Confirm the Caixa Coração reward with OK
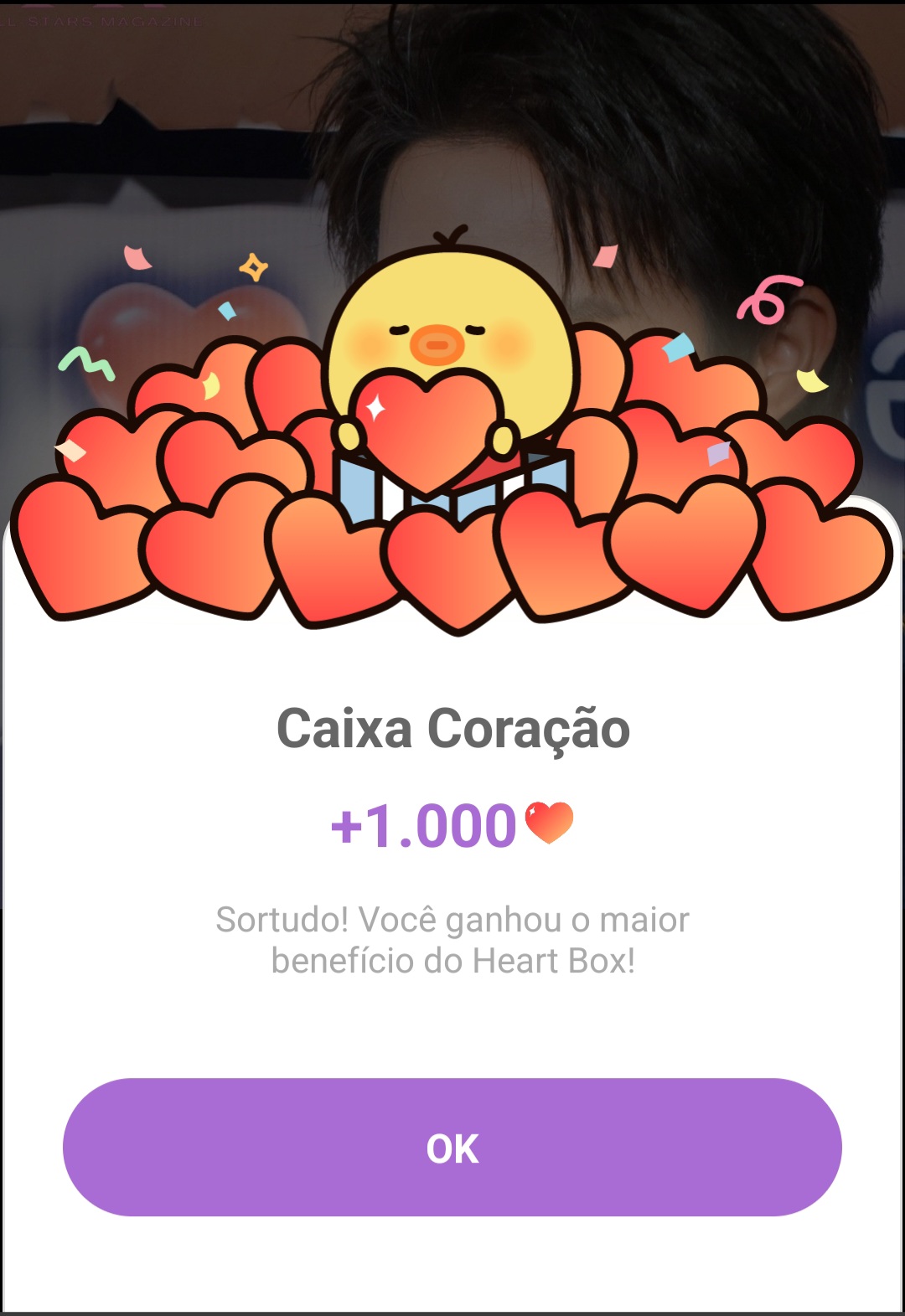This screenshot has height=1316, width=905. coord(452,1147)
